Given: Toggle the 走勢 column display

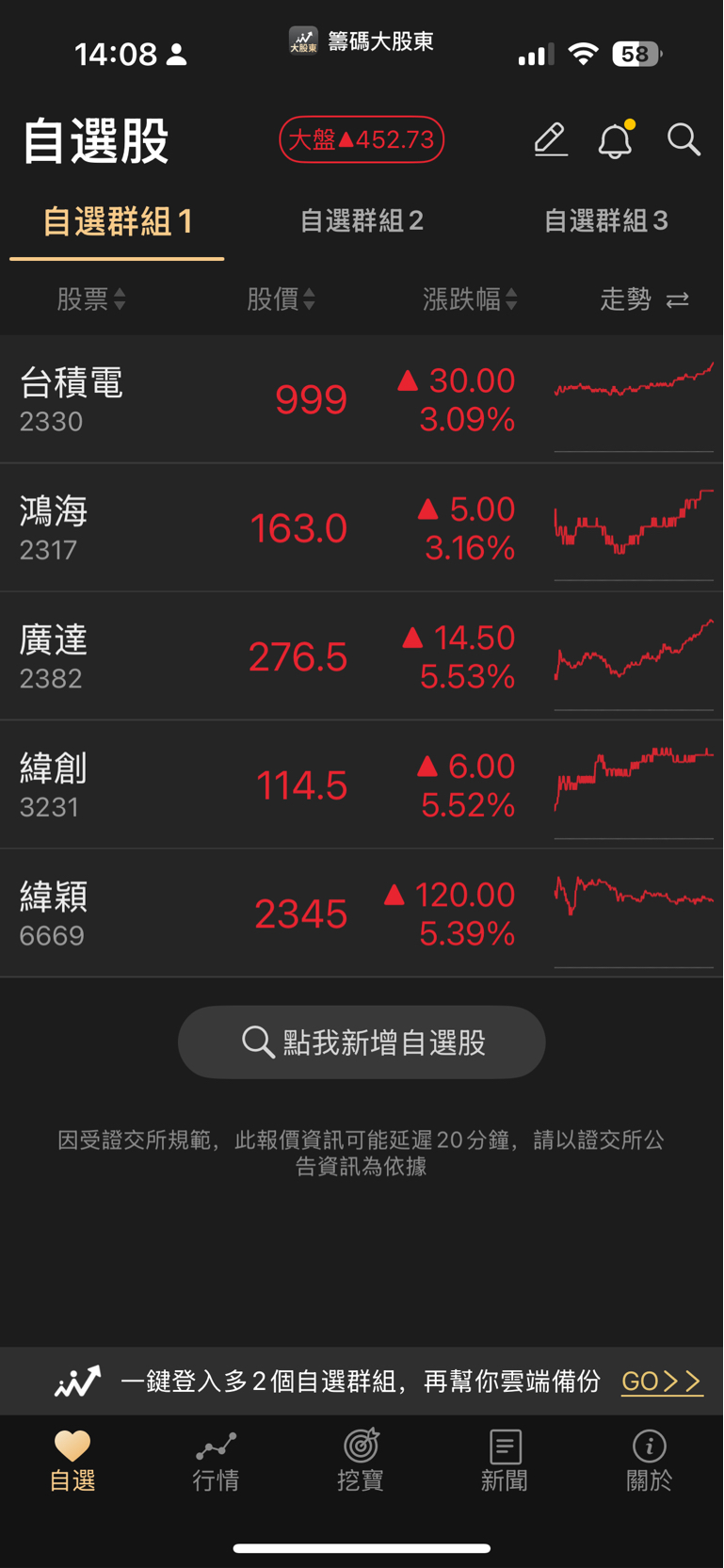Looking at the screenshot, I should [x=645, y=299].
